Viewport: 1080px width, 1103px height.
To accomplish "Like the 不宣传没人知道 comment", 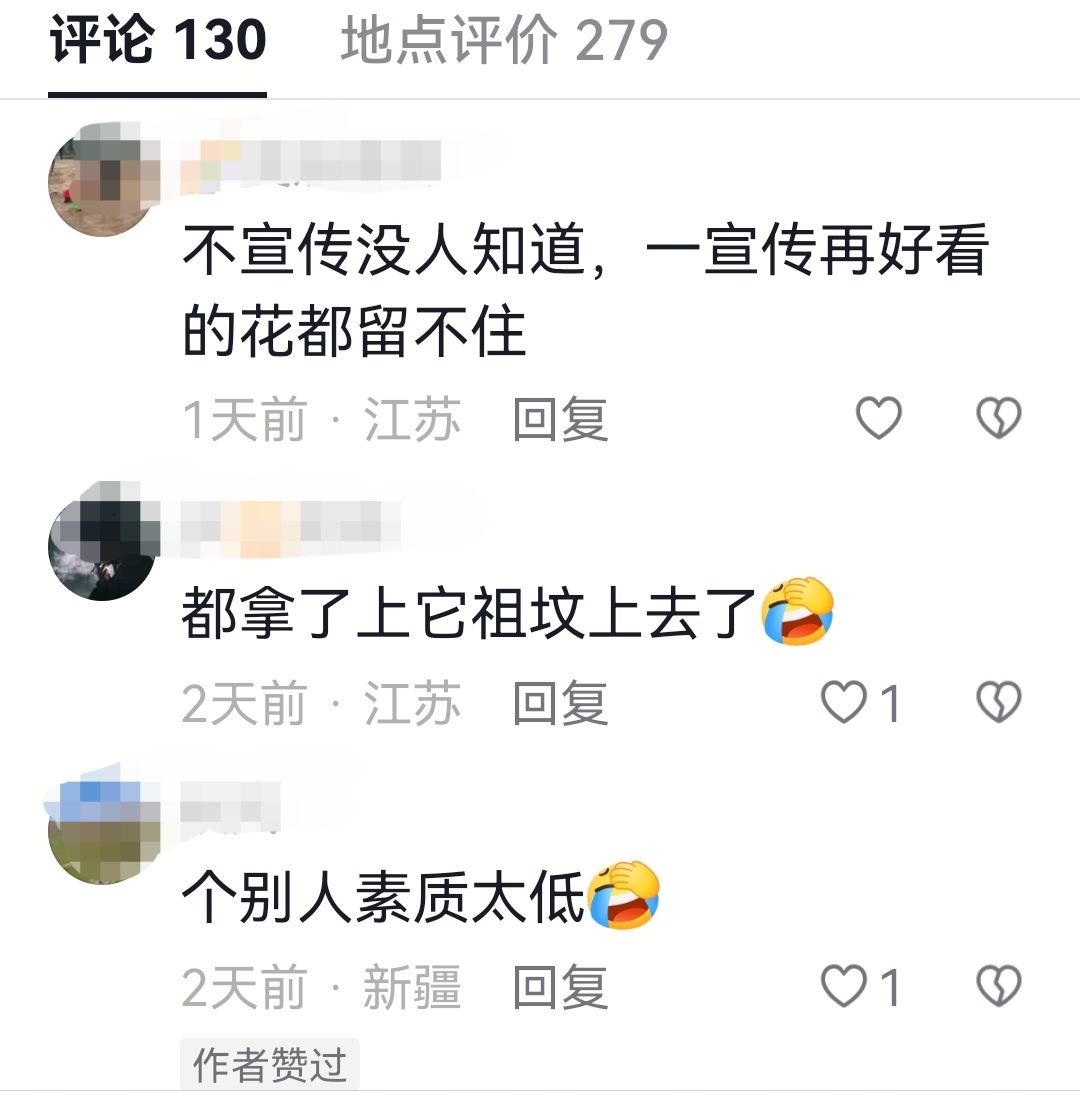I will [879, 418].
